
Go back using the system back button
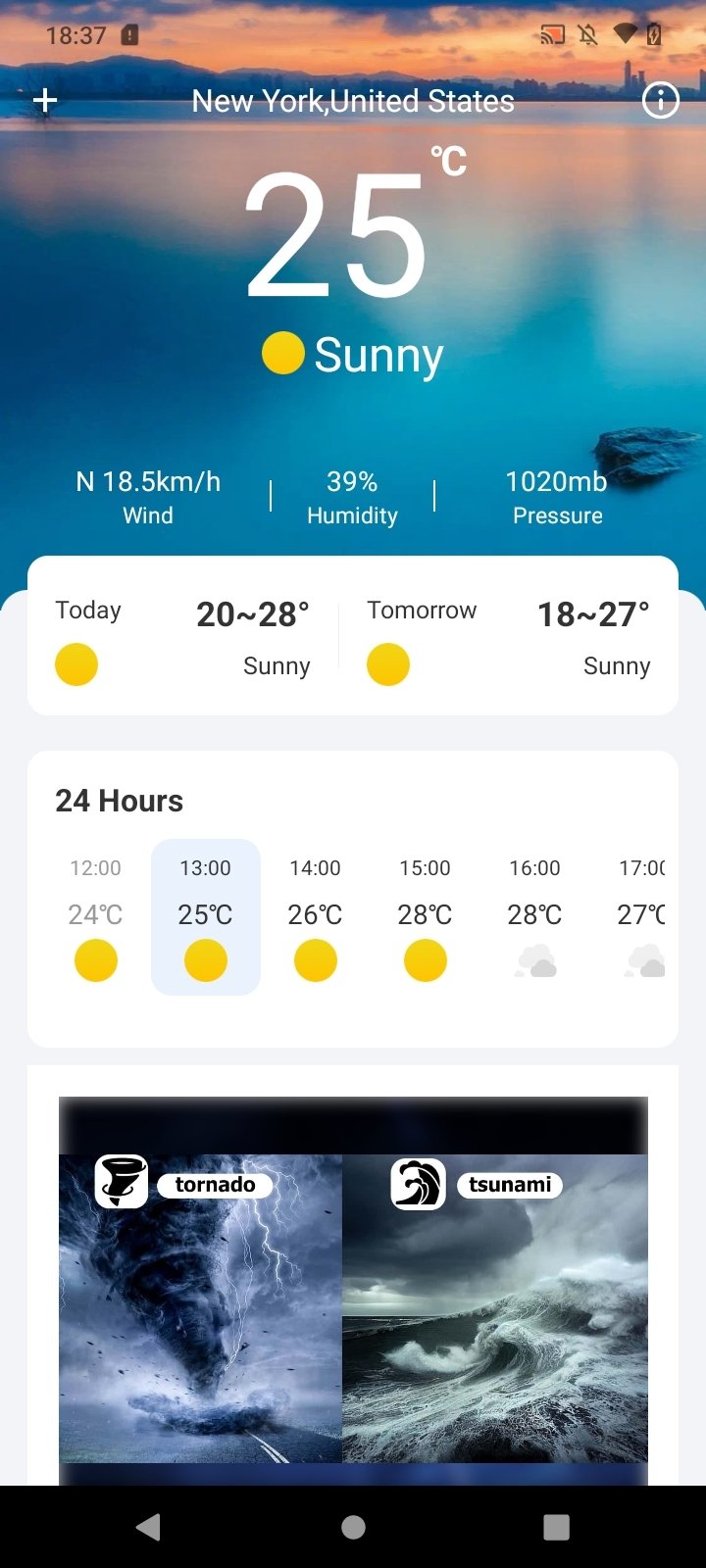pyautogui.click(x=149, y=1527)
